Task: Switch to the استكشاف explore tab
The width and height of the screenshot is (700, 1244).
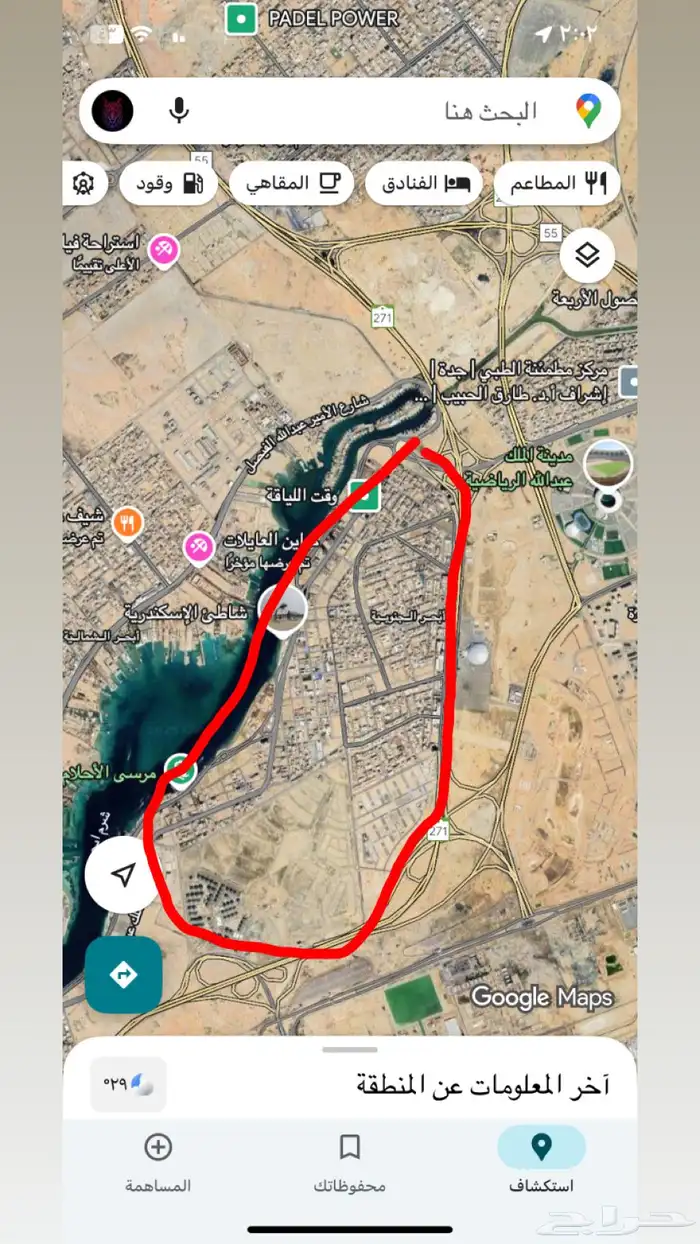Action: [541, 1160]
